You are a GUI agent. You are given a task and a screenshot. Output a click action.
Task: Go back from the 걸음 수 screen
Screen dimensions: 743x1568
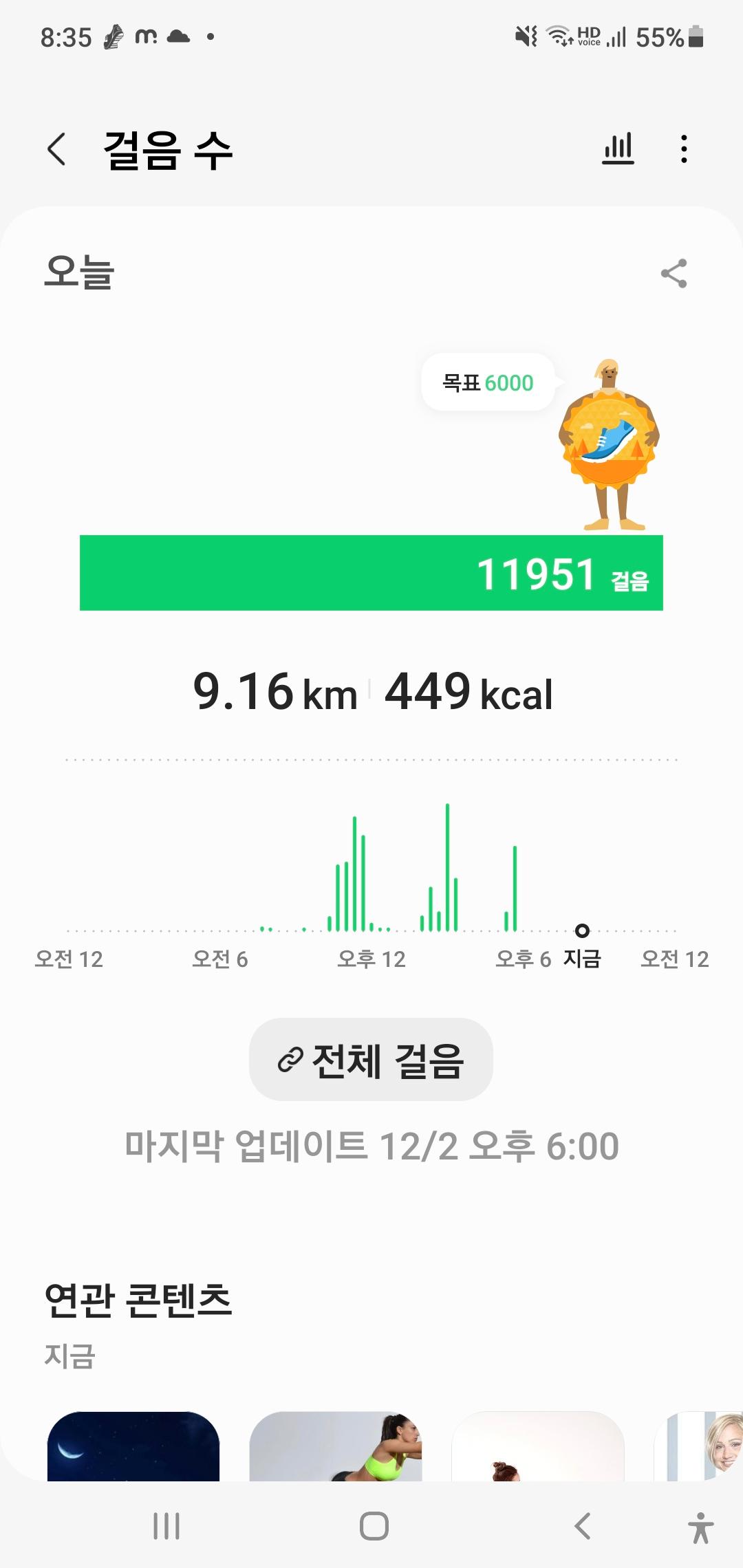click(57, 149)
